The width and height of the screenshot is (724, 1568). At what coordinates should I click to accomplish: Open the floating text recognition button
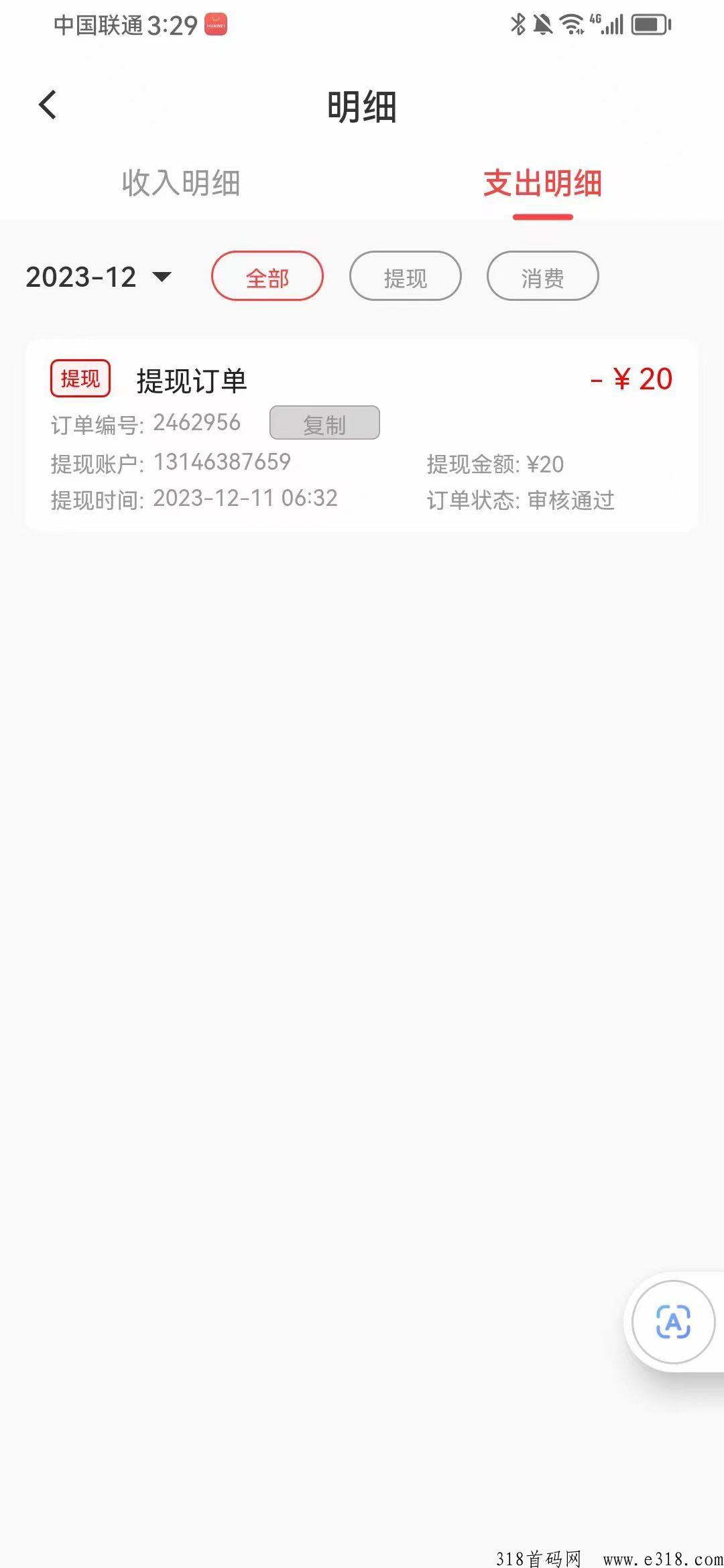click(673, 1321)
